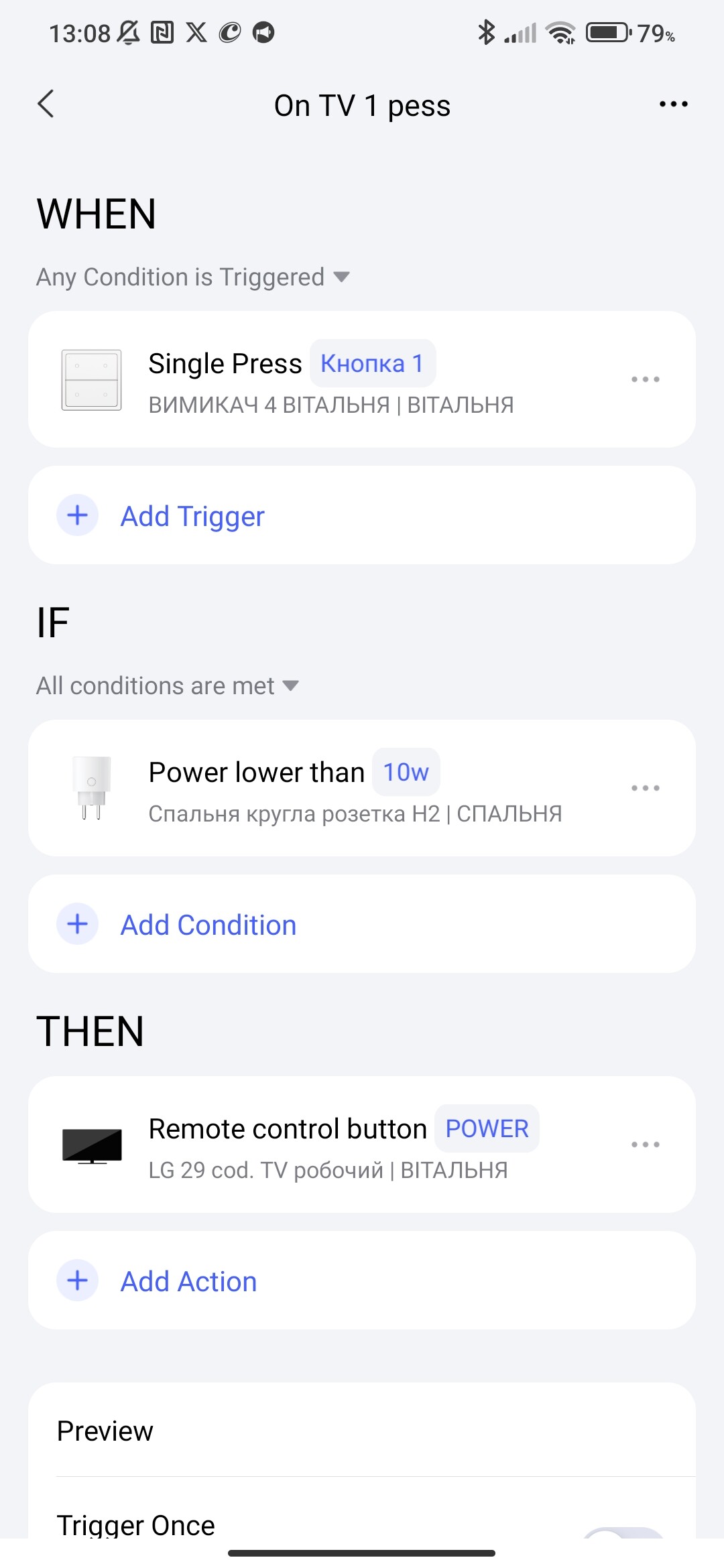The image size is (724, 1568).
Task: Add a new condition
Action: tap(208, 925)
